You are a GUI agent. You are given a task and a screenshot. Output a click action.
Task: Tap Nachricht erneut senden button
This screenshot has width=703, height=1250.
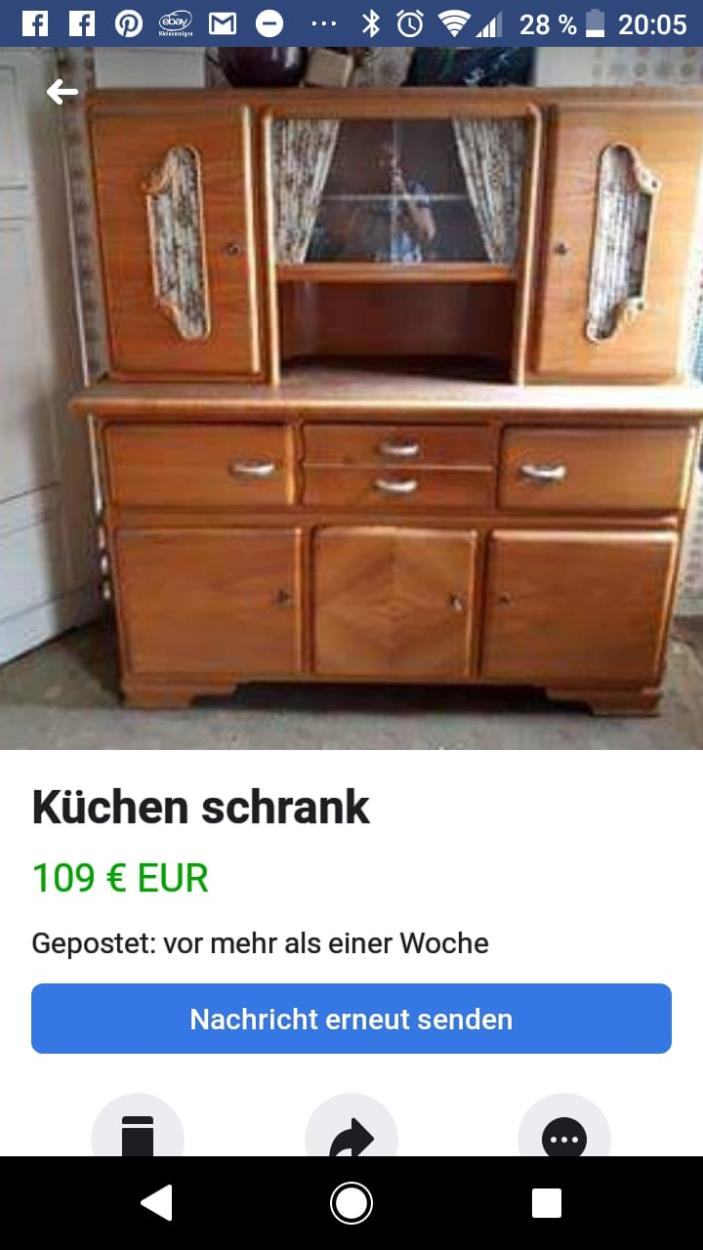pyautogui.click(x=351, y=1019)
